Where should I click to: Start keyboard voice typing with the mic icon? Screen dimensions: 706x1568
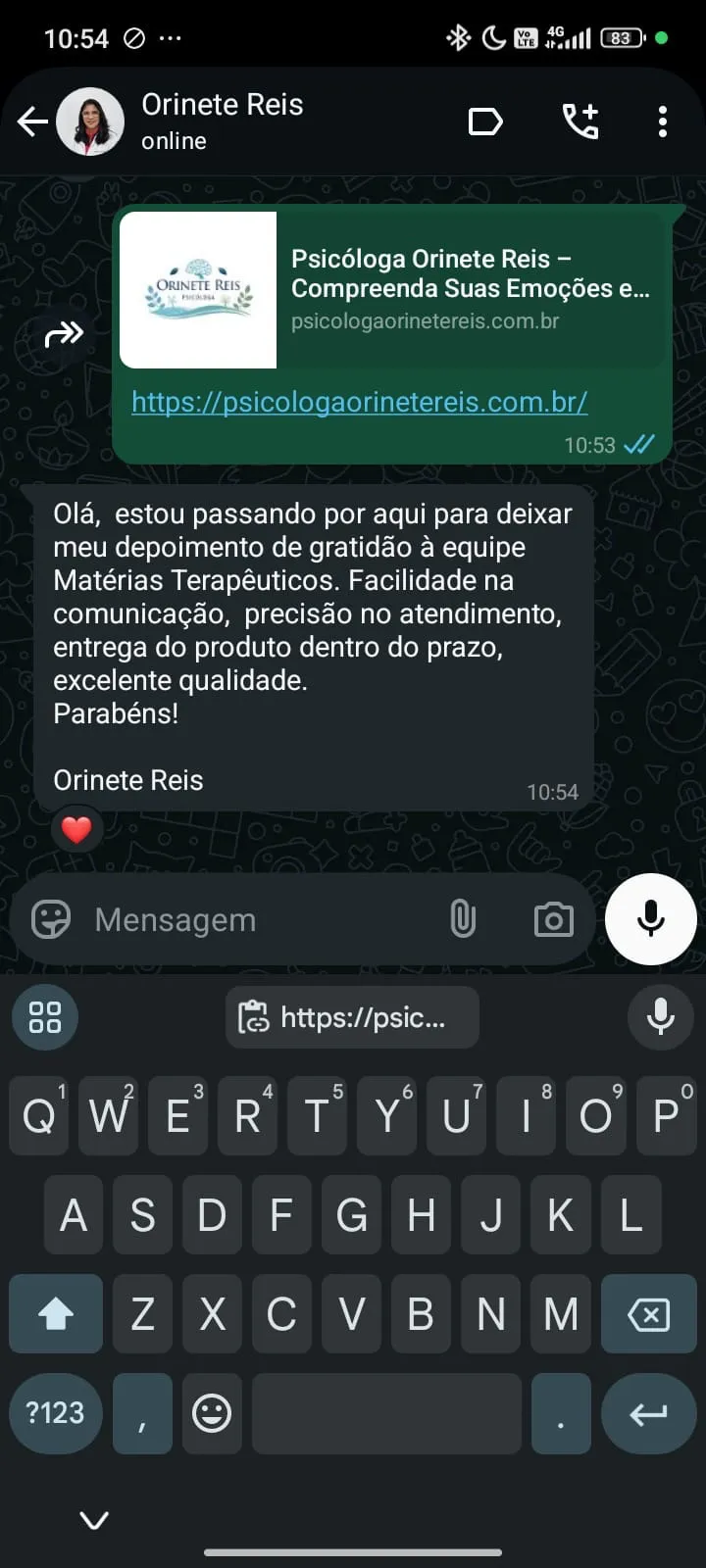pyautogui.click(x=661, y=1017)
